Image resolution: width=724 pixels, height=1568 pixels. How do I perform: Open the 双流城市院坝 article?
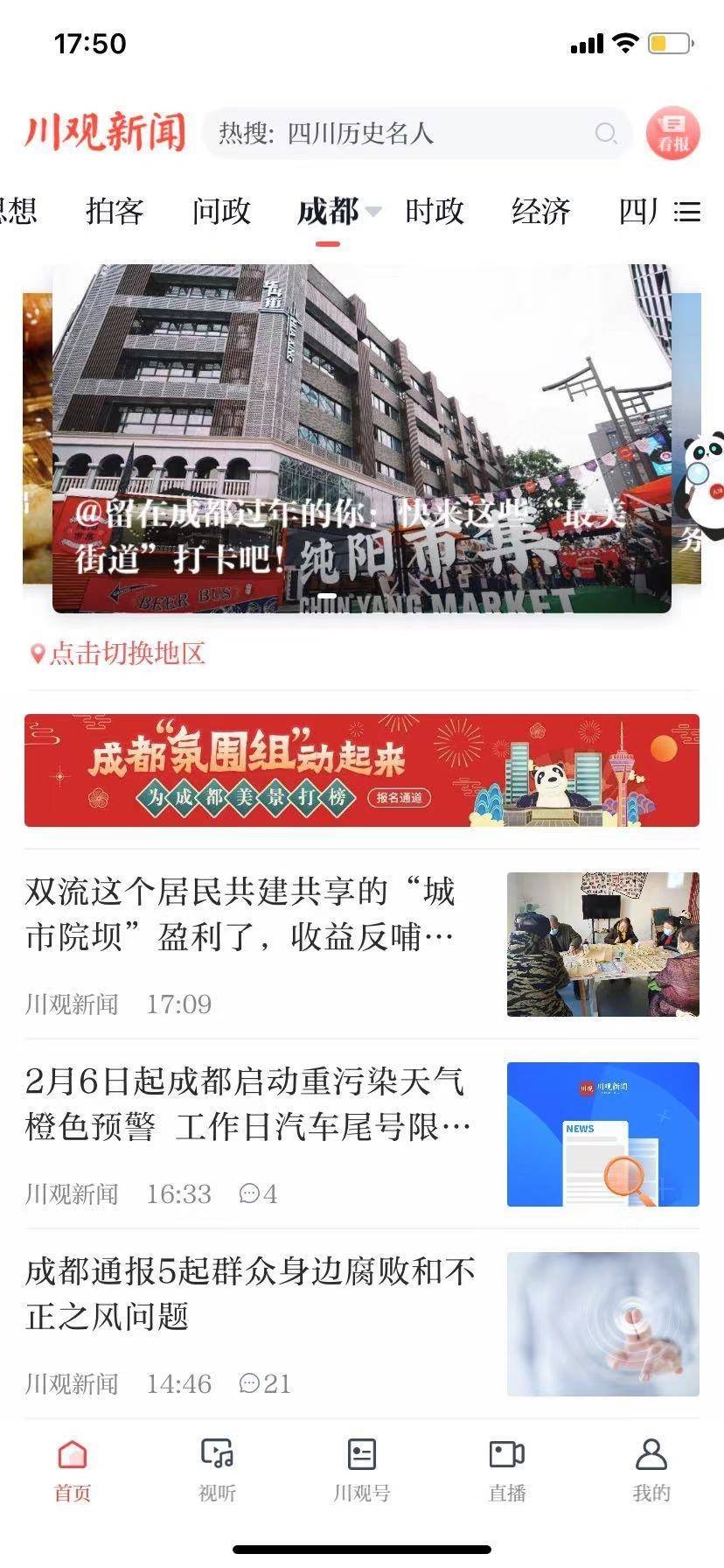[254, 914]
